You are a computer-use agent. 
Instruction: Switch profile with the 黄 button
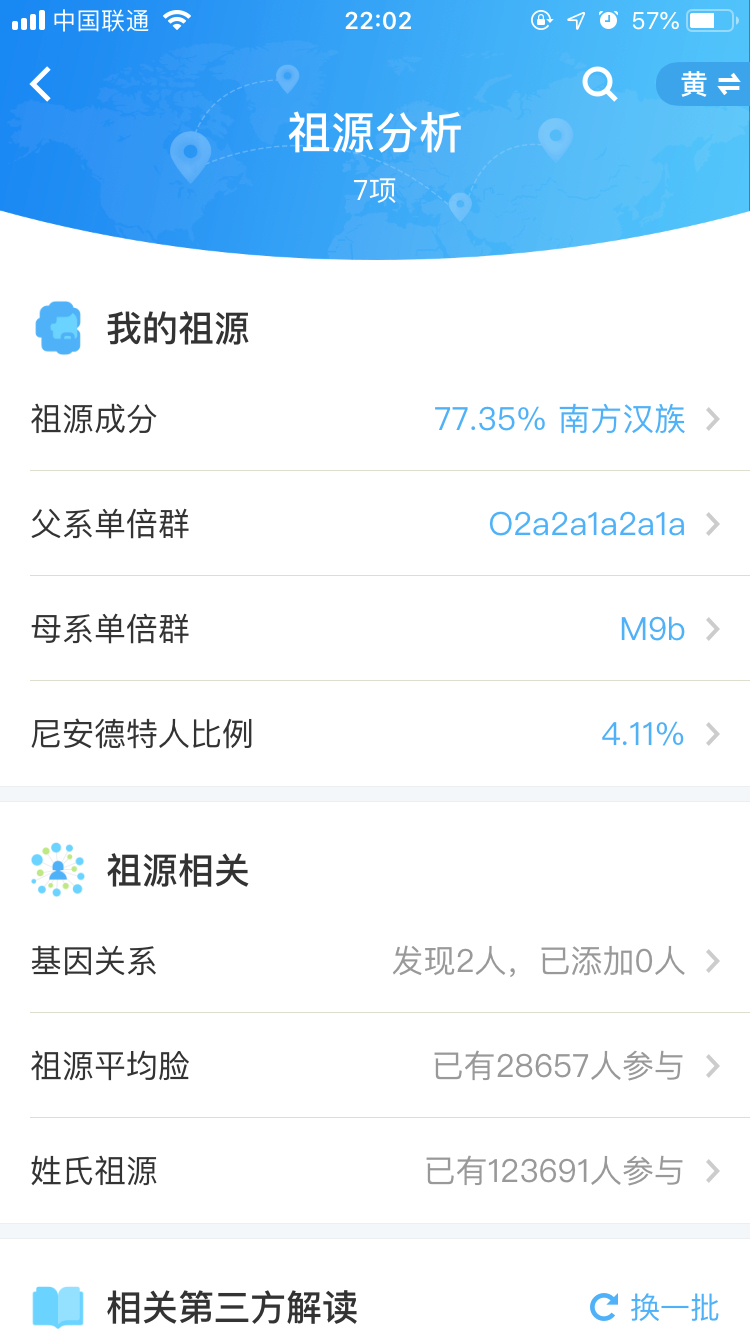(705, 85)
